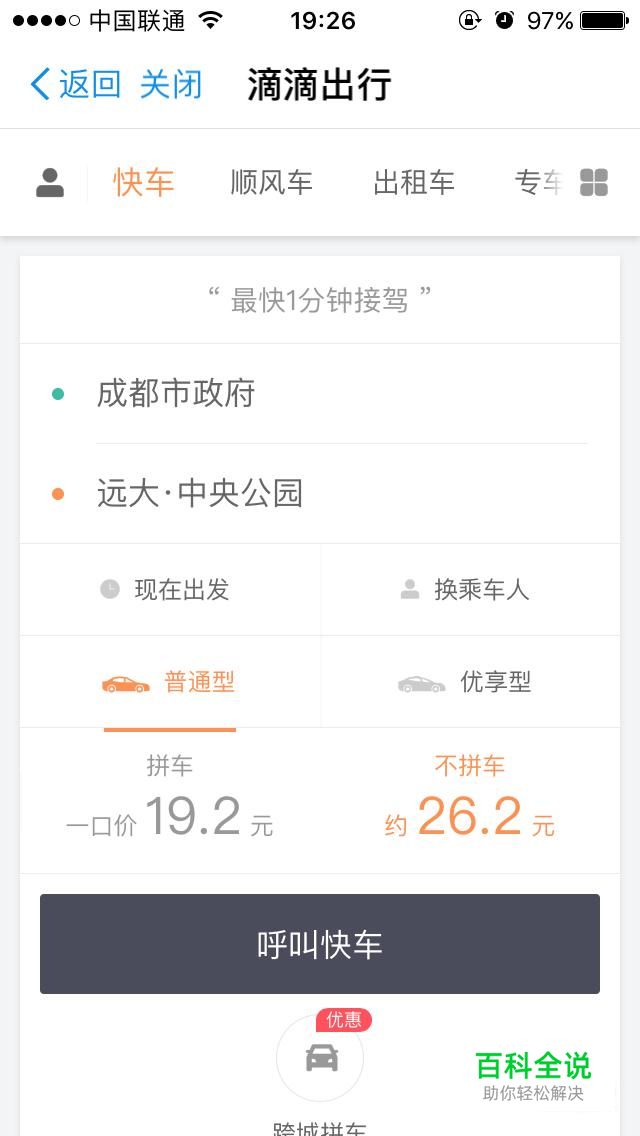This screenshot has height=1136, width=640.
Task: Change destination 远大·中央公园
Action: (320, 493)
